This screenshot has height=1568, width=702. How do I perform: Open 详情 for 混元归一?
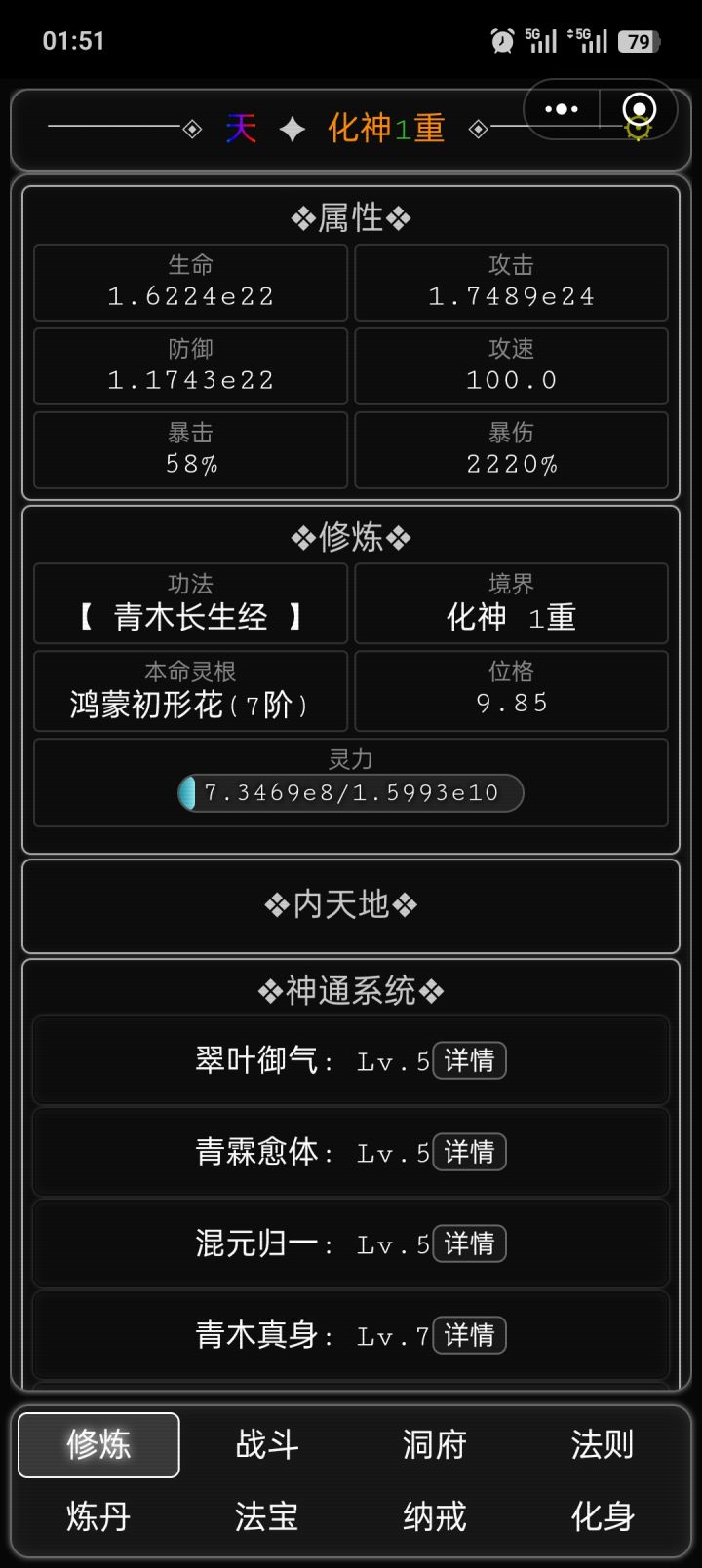tap(469, 1243)
